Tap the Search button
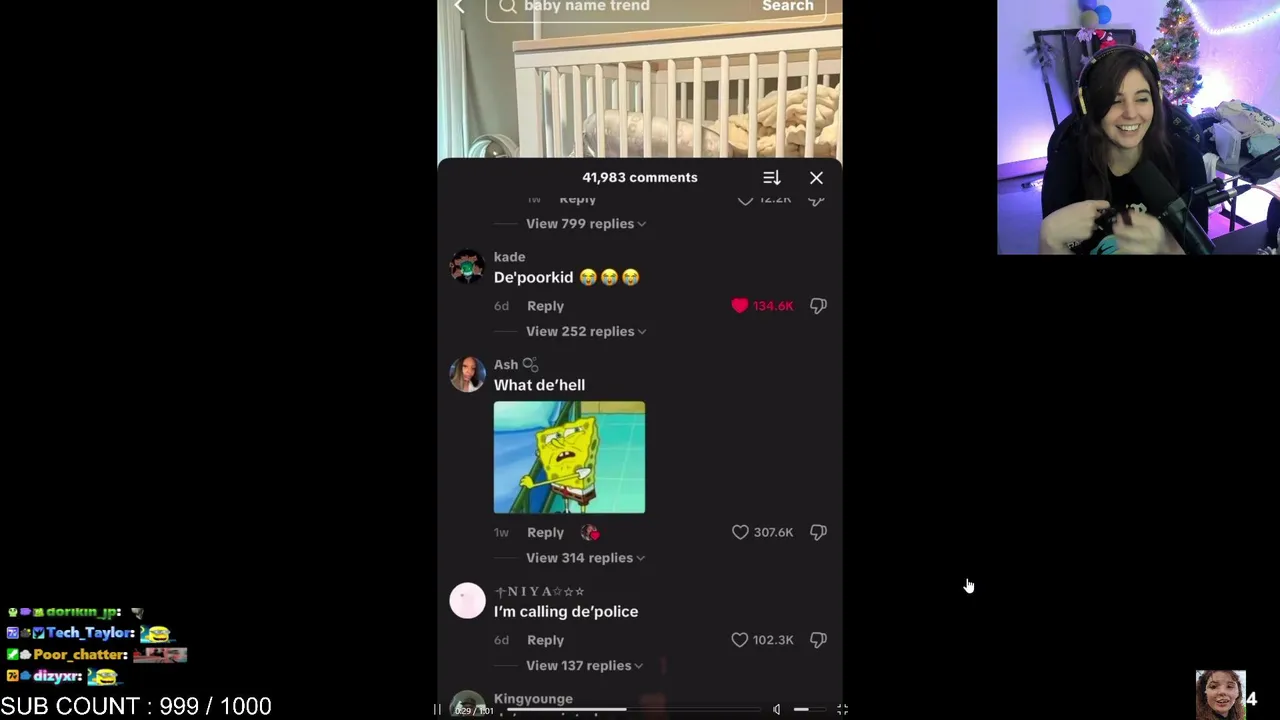The image size is (1280, 720). [788, 7]
